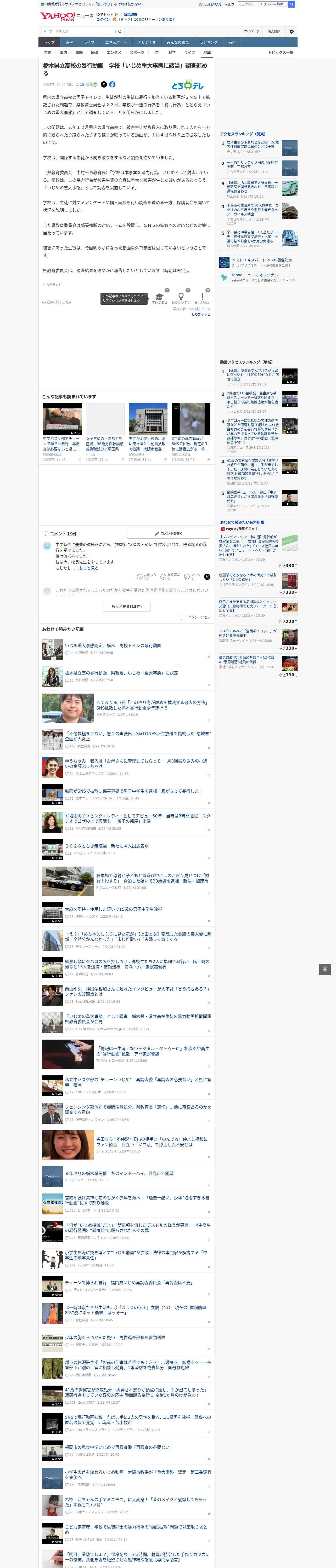Open マイページ link

tap(252, 32)
